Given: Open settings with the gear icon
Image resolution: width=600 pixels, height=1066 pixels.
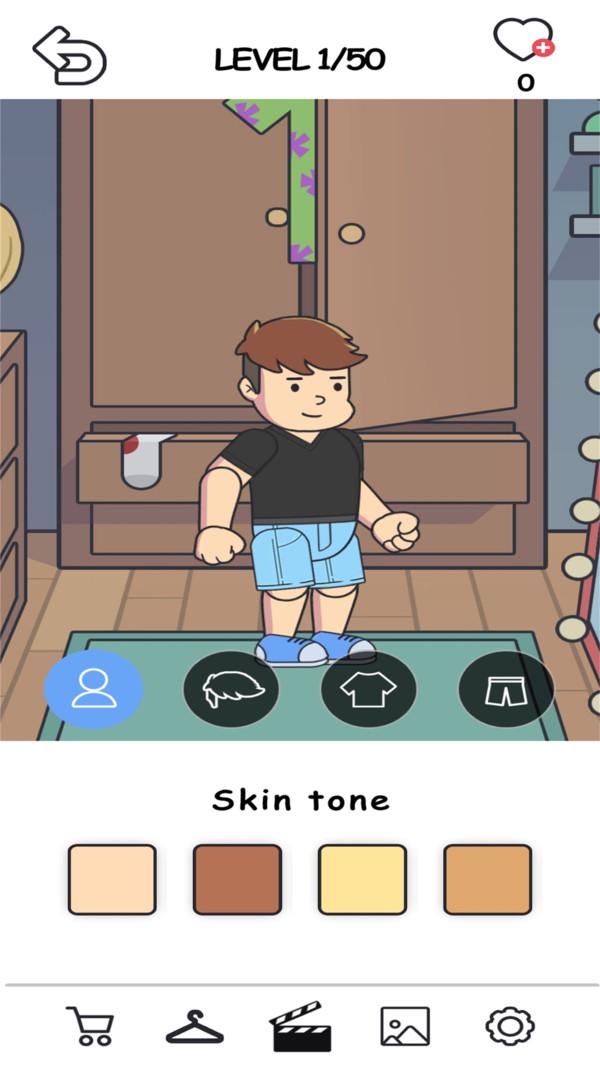Looking at the screenshot, I should pos(510,1026).
